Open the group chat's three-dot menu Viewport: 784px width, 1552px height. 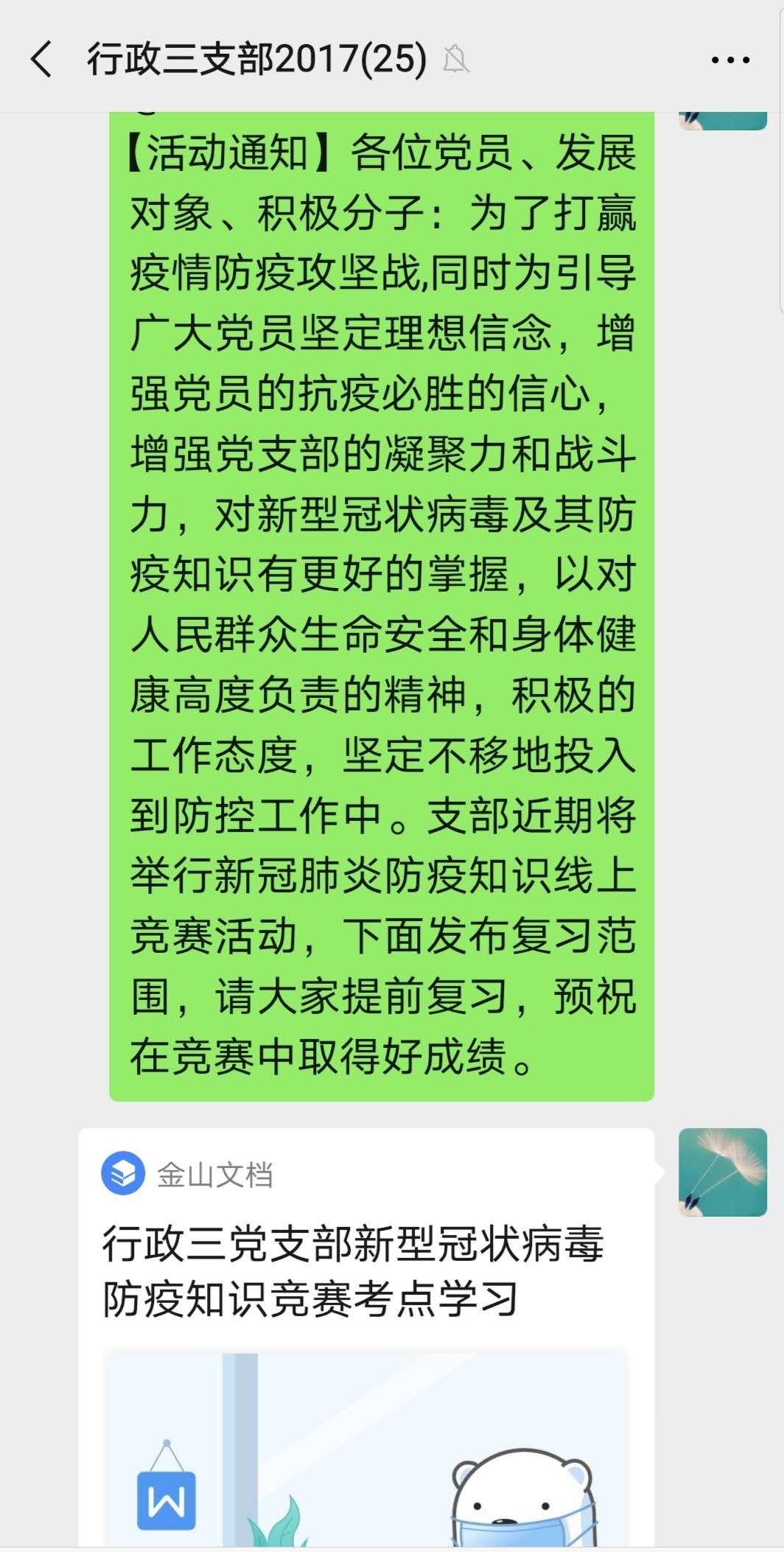(x=730, y=60)
